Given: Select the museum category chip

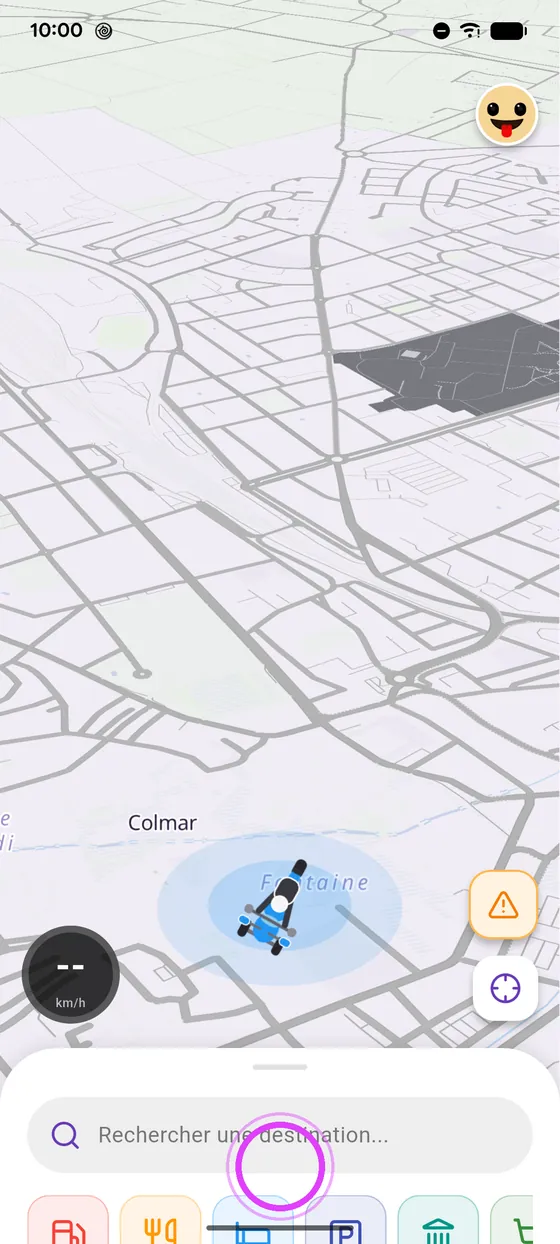Looking at the screenshot, I should pyautogui.click(x=438, y=1220).
